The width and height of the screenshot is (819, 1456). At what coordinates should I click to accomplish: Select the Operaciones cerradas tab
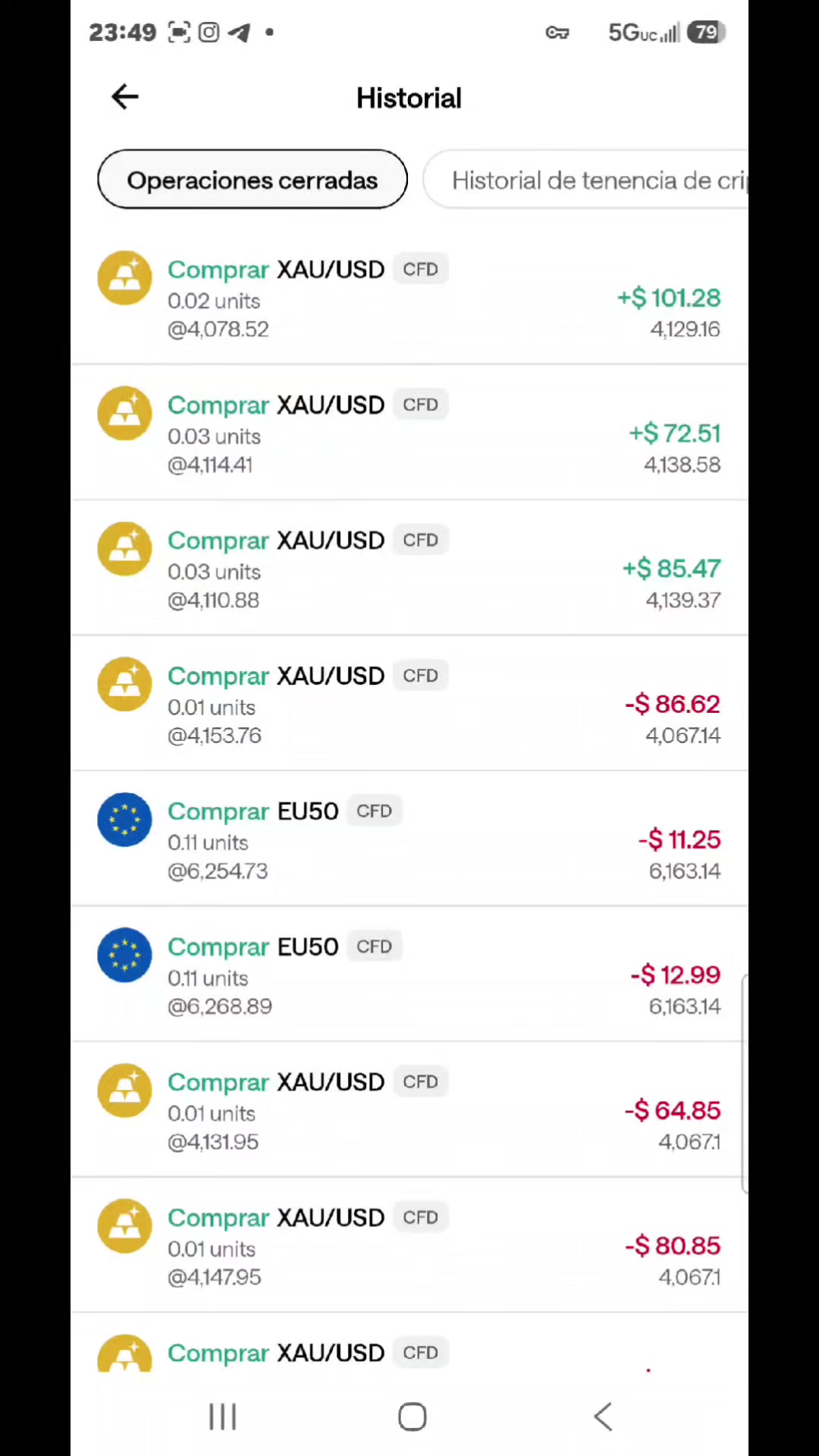253,180
